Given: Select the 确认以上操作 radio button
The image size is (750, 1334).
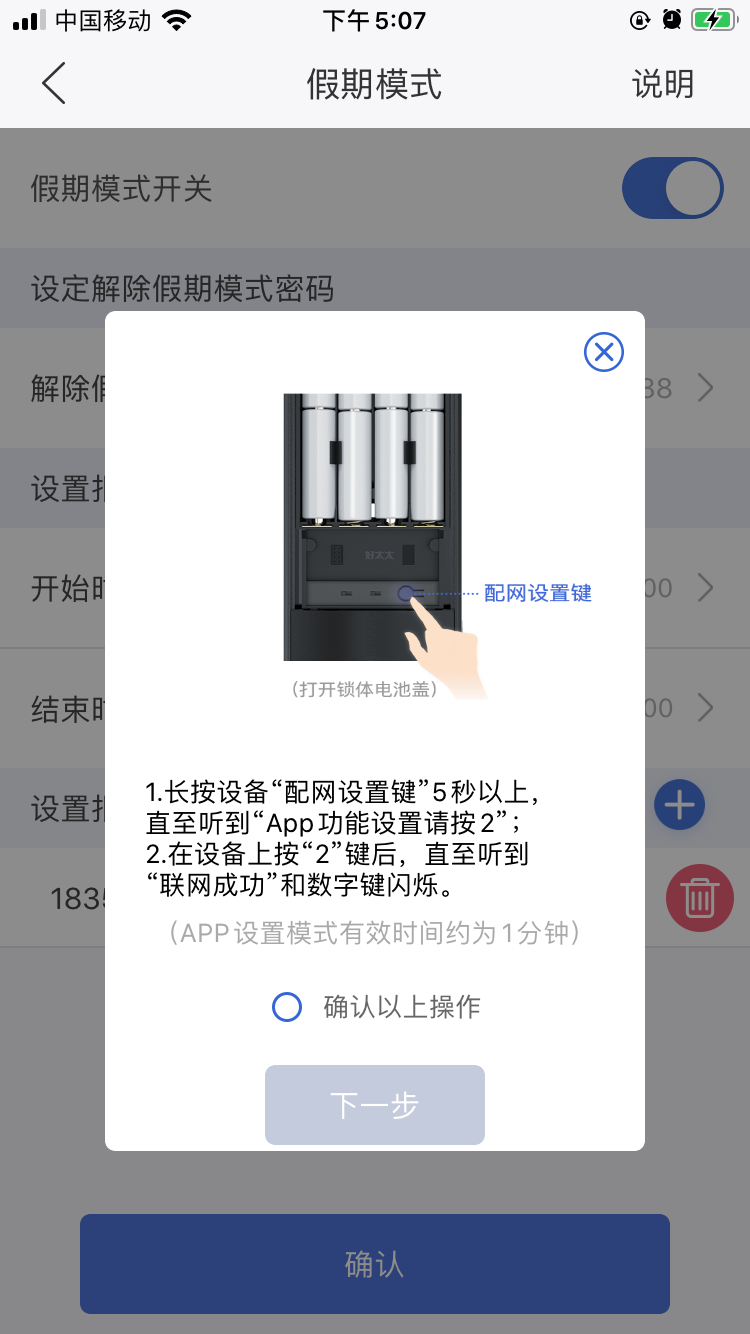Looking at the screenshot, I should 287,1007.
